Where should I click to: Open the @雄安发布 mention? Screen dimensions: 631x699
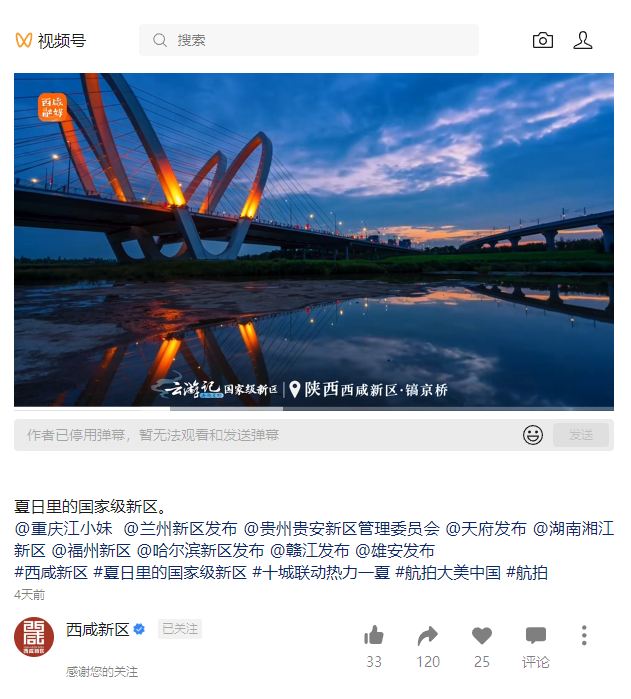click(x=395, y=551)
